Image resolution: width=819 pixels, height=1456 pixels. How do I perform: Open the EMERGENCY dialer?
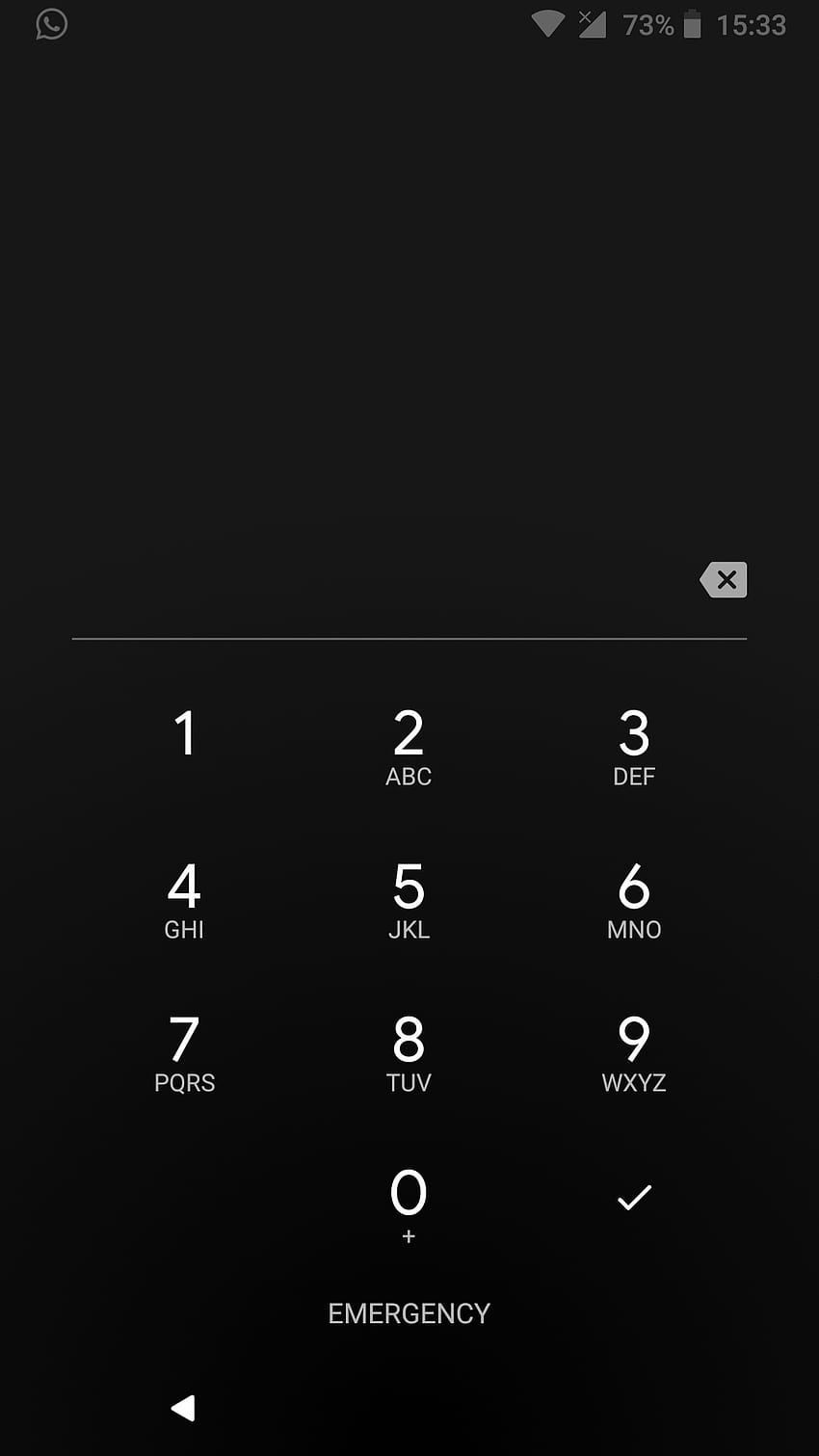(409, 1313)
